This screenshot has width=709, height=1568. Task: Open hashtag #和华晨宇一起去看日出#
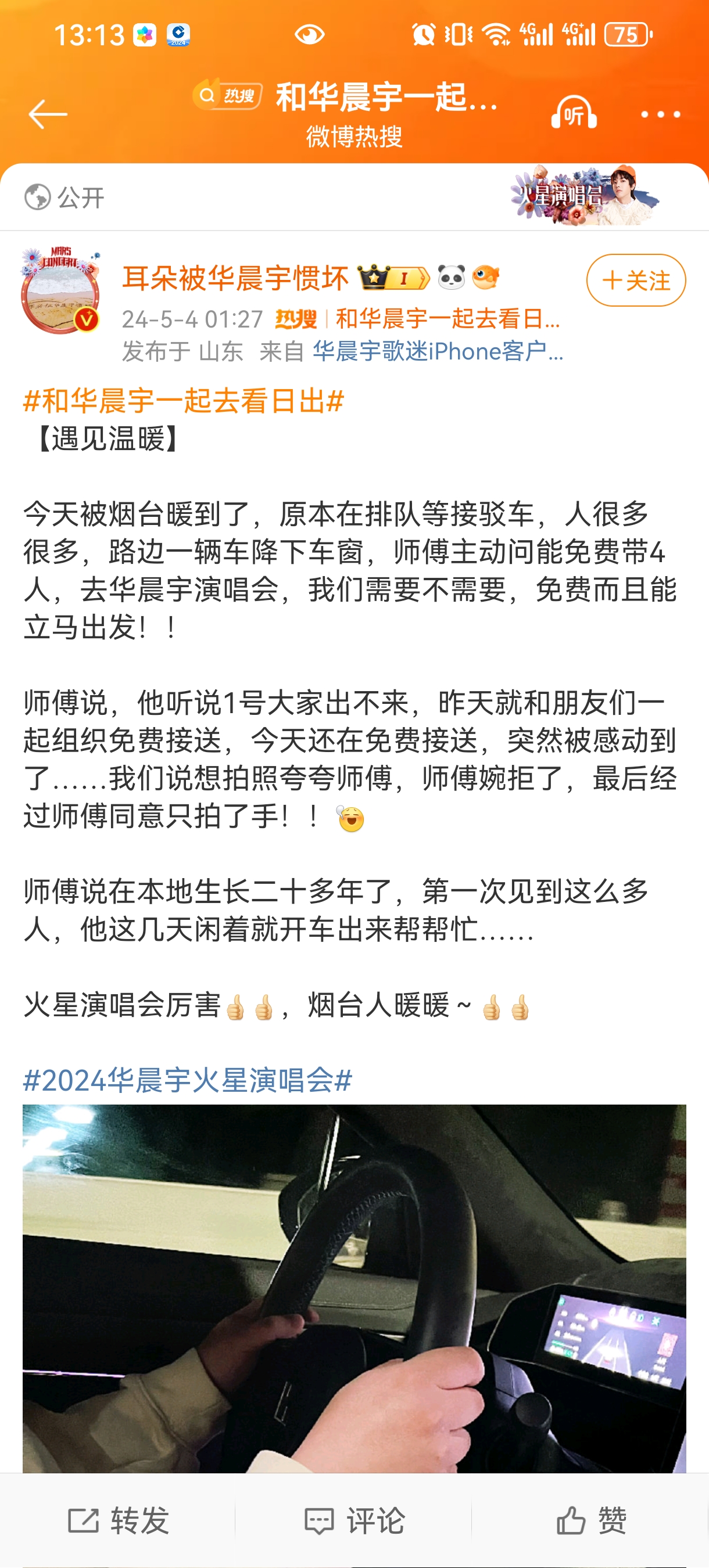point(183,401)
